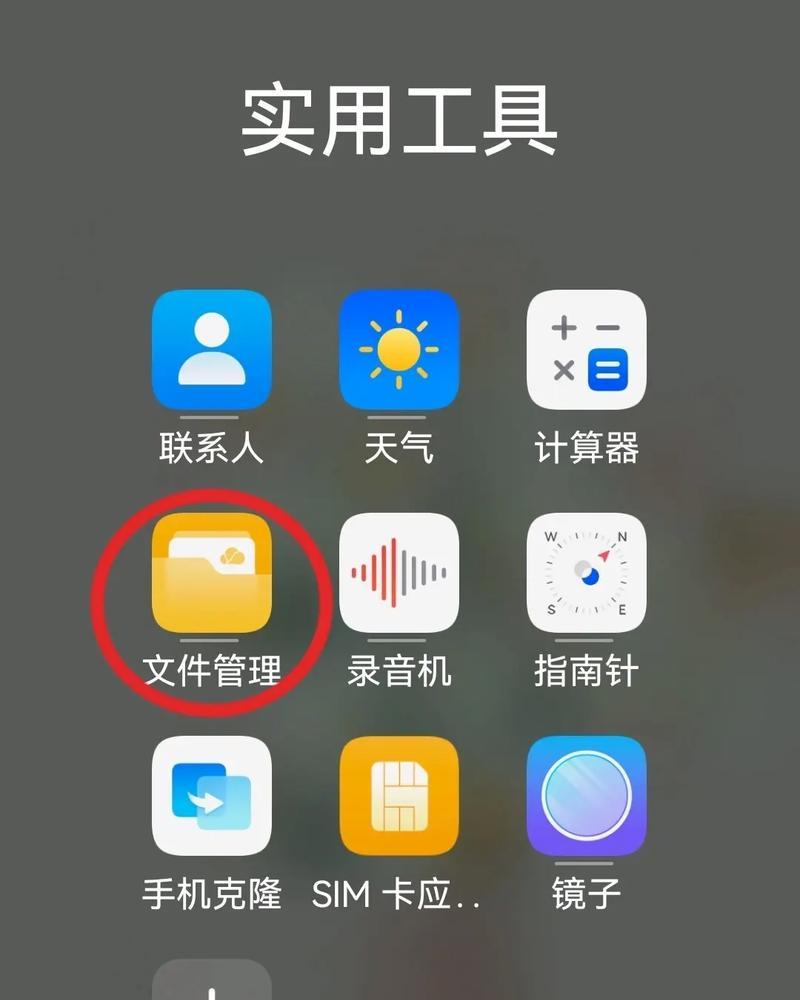The height and width of the screenshot is (1000, 800).
Task: Open the 计算器 calculator
Action: (587, 350)
